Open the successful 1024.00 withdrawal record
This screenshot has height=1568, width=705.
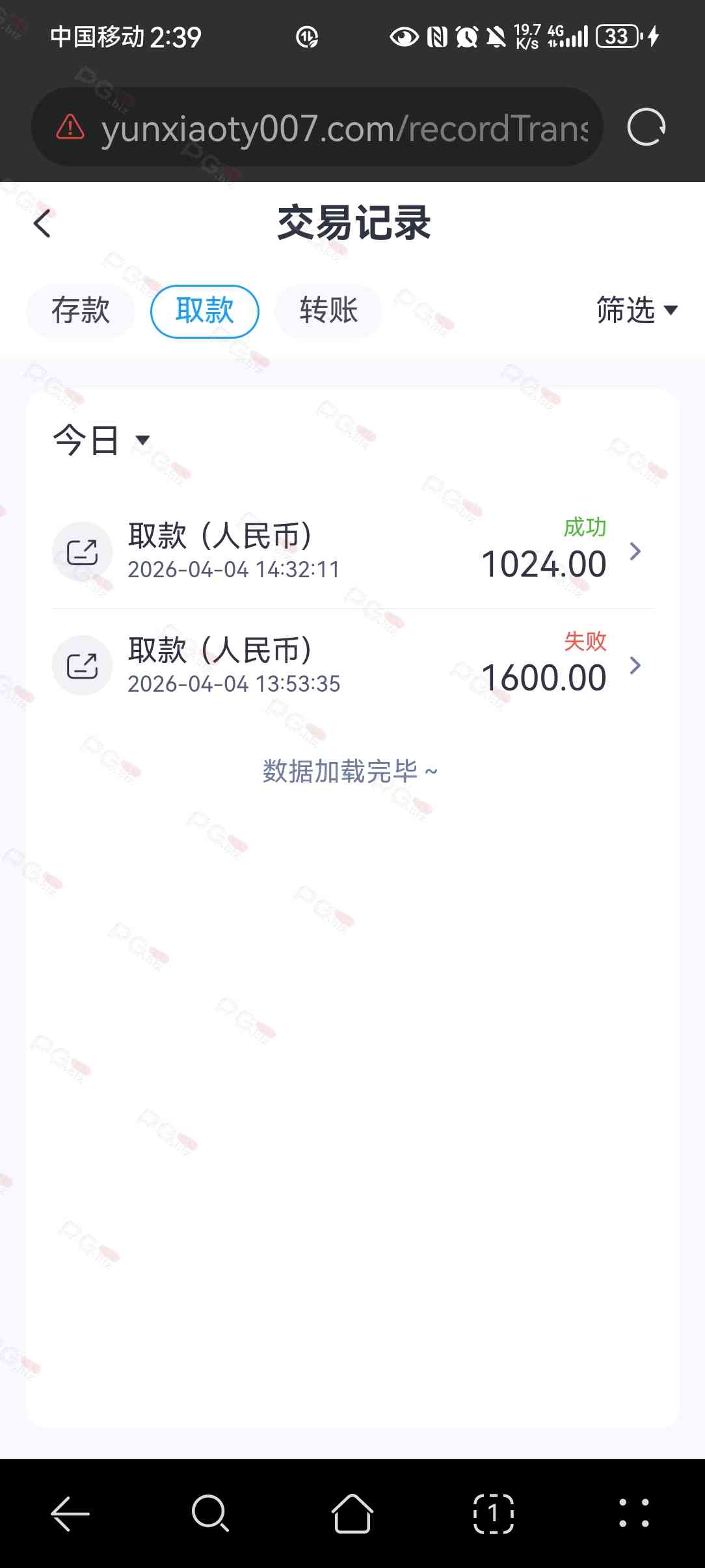pyautogui.click(x=352, y=552)
